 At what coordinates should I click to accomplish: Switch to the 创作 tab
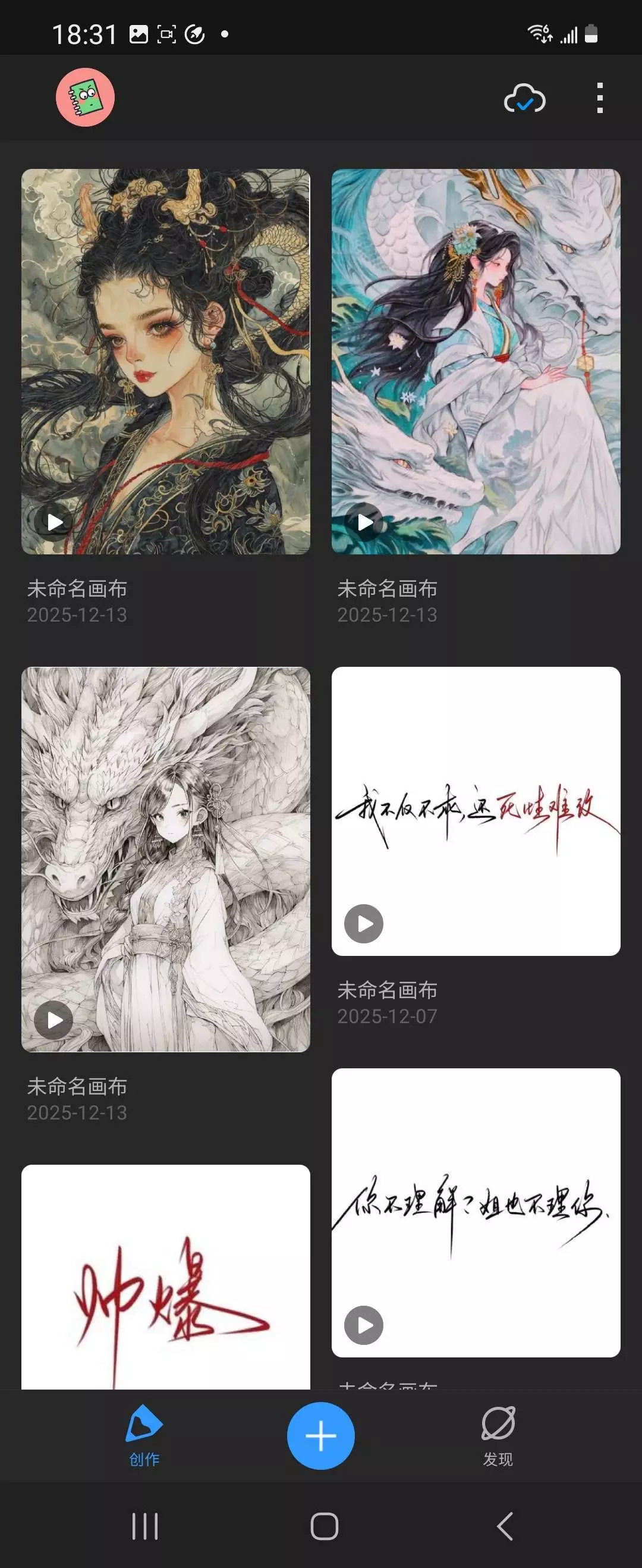pyautogui.click(x=144, y=1436)
